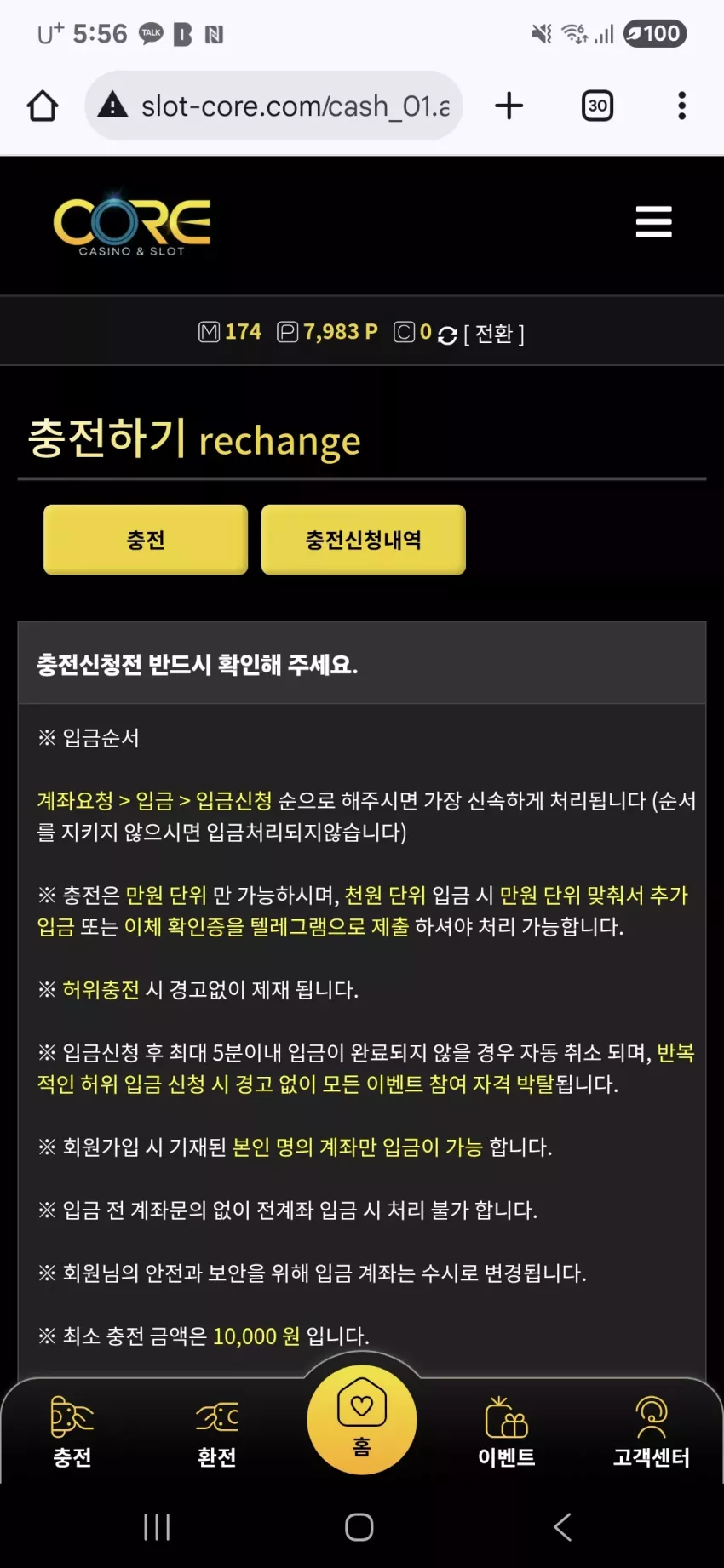Open a new browser tab
The height and width of the screenshot is (1568, 724).
coord(509,106)
